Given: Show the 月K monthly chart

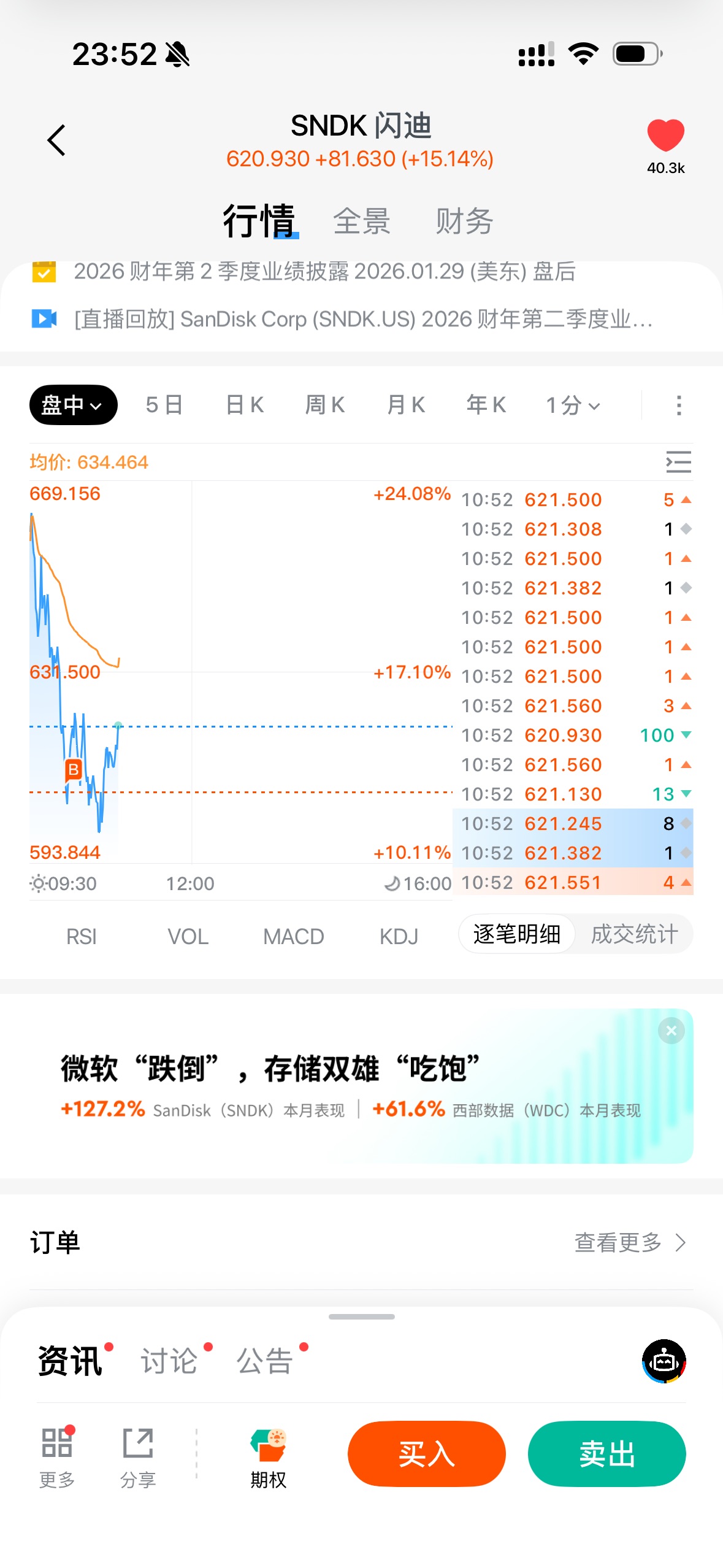Looking at the screenshot, I should click(x=406, y=405).
